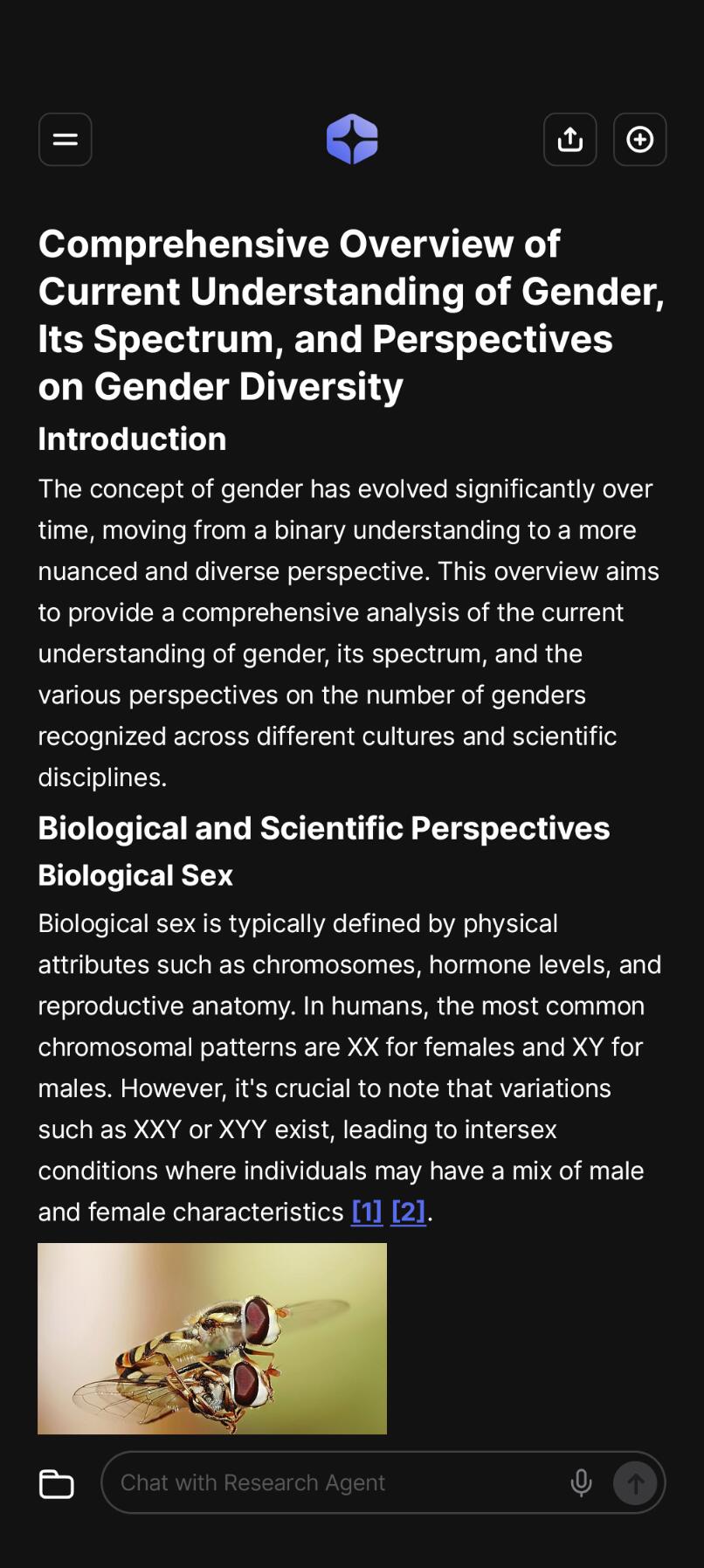Activate microphone voice input
Screen dimensions: 704x1568
[x=581, y=1482]
